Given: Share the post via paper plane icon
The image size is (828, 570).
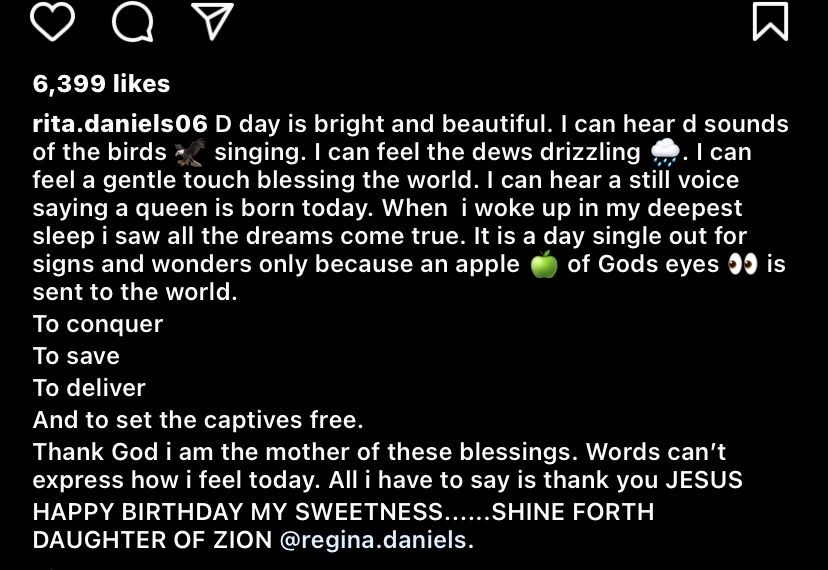Looking at the screenshot, I should pos(212,21).
